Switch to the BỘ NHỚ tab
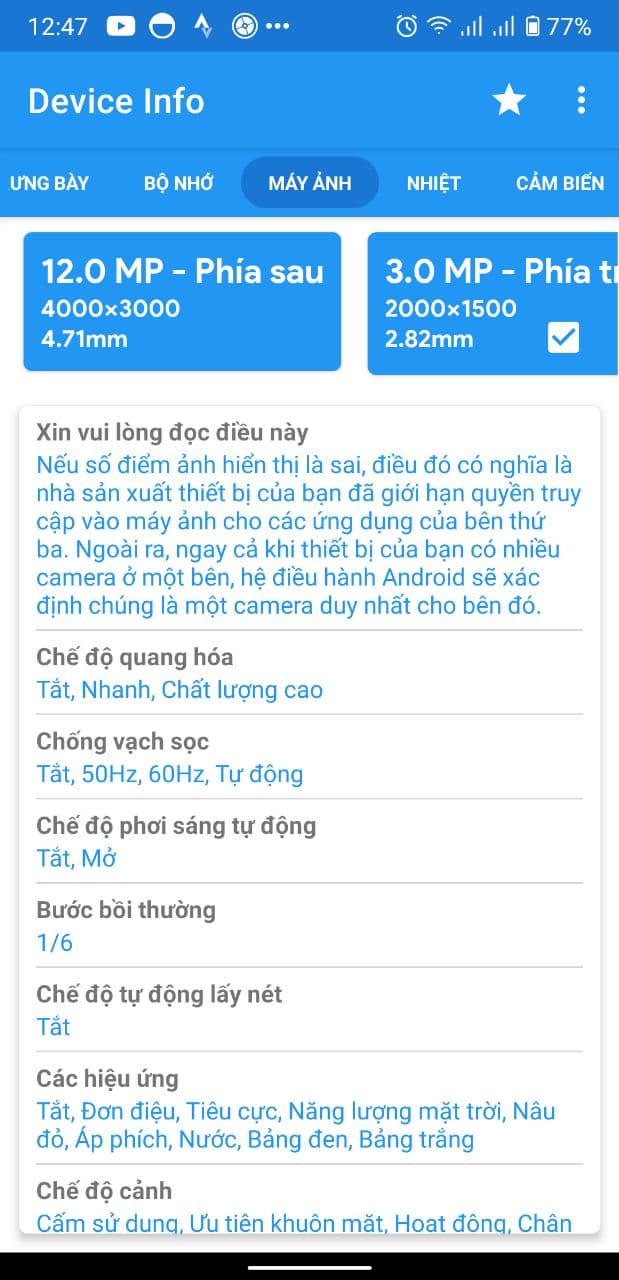 (x=179, y=183)
